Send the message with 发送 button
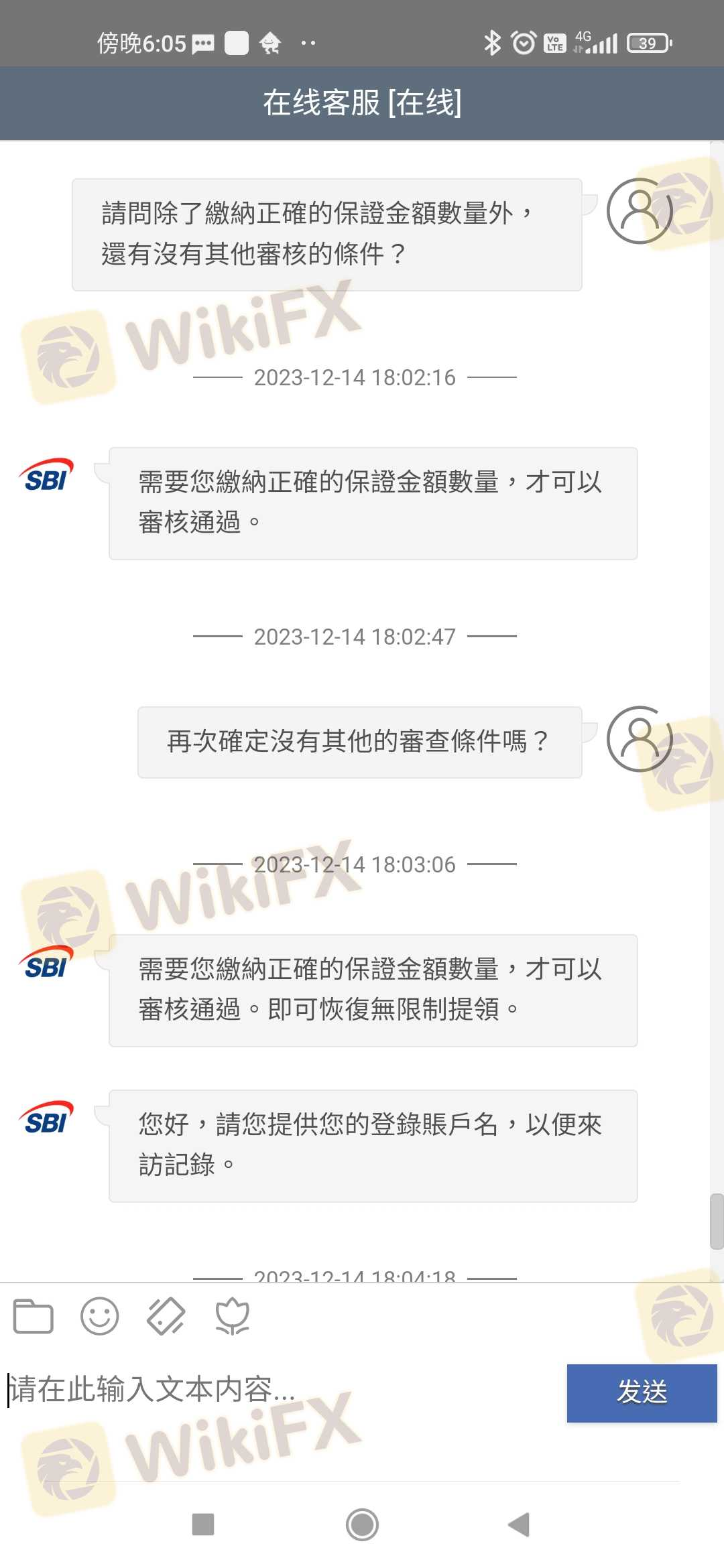 [x=642, y=1392]
